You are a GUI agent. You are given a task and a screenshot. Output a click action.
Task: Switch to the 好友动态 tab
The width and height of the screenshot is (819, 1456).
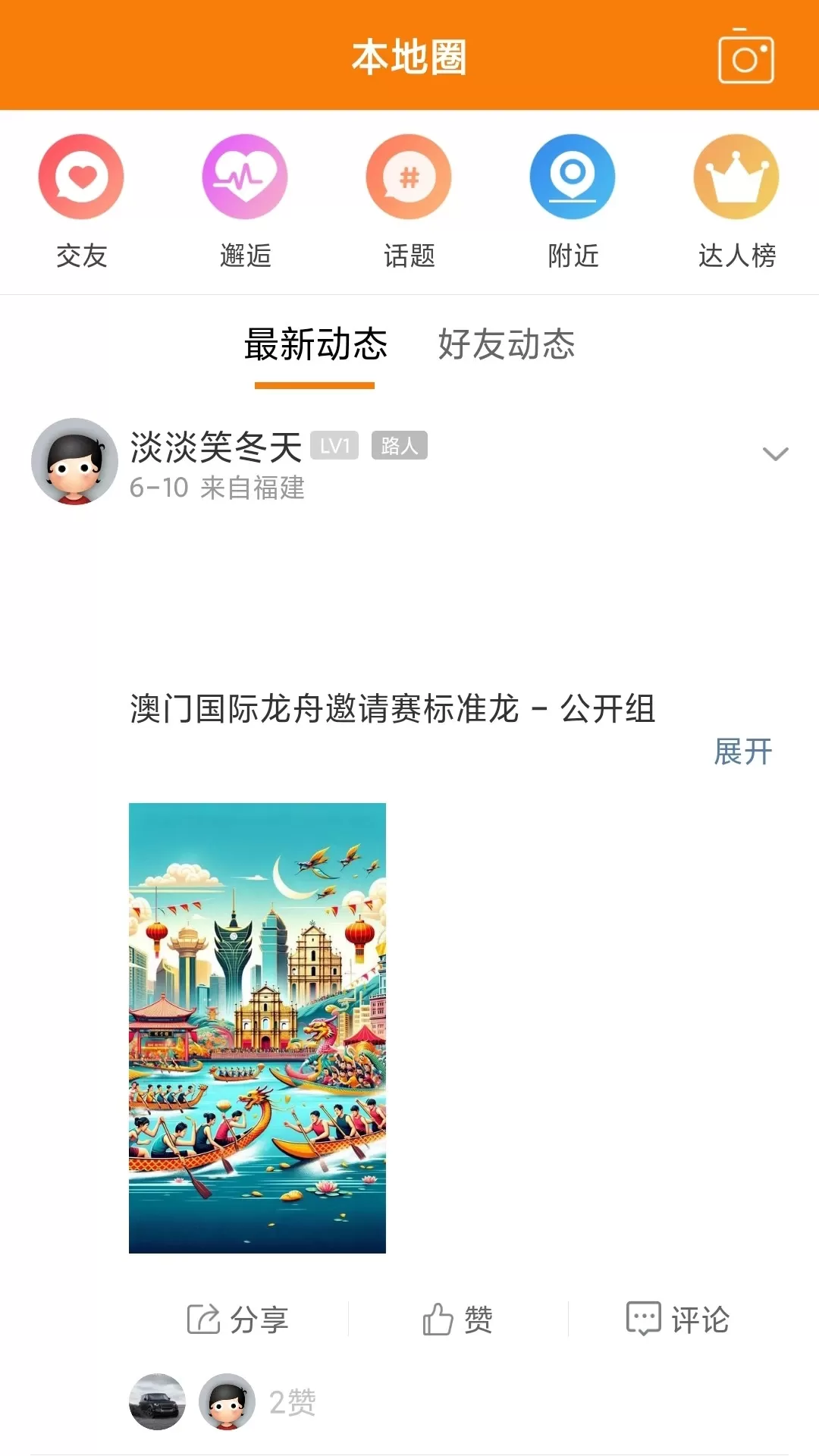coord(506,345)
